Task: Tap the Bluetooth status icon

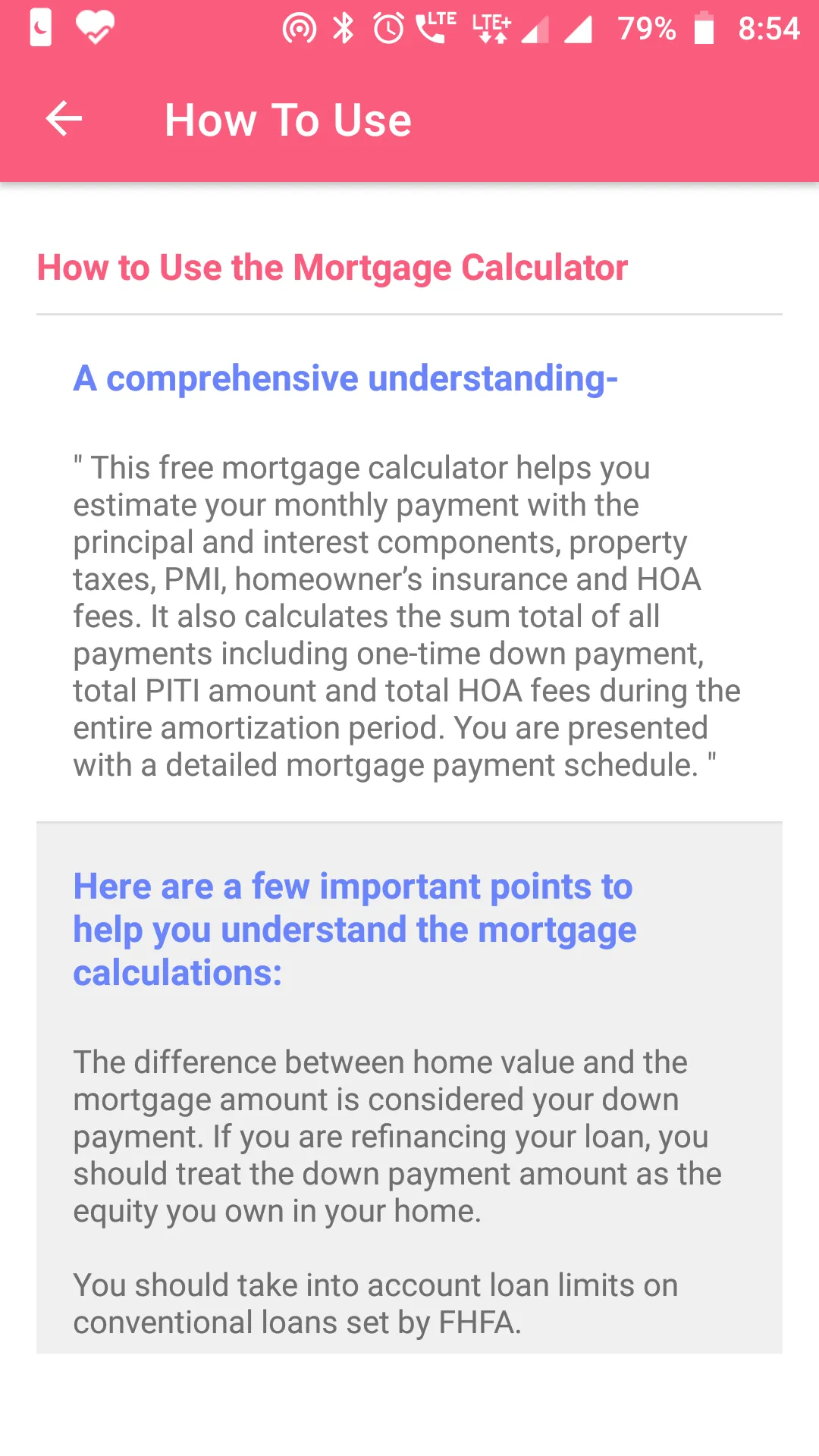Action: pos(344,29)
